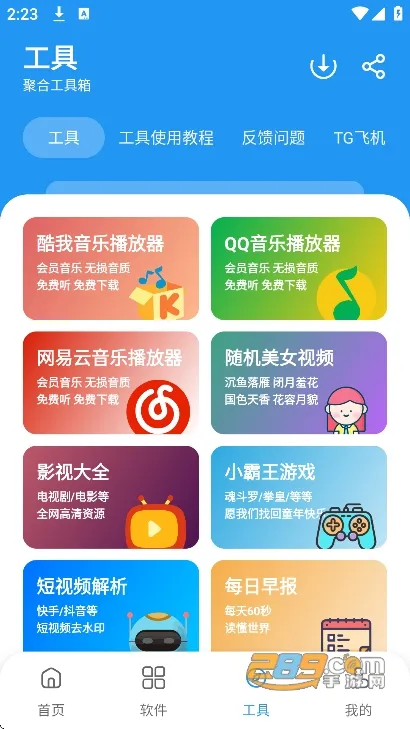The width and height of the screenshot is (410, 729).
Task: Launch 小霸王游戏 card
Action: 299,497
